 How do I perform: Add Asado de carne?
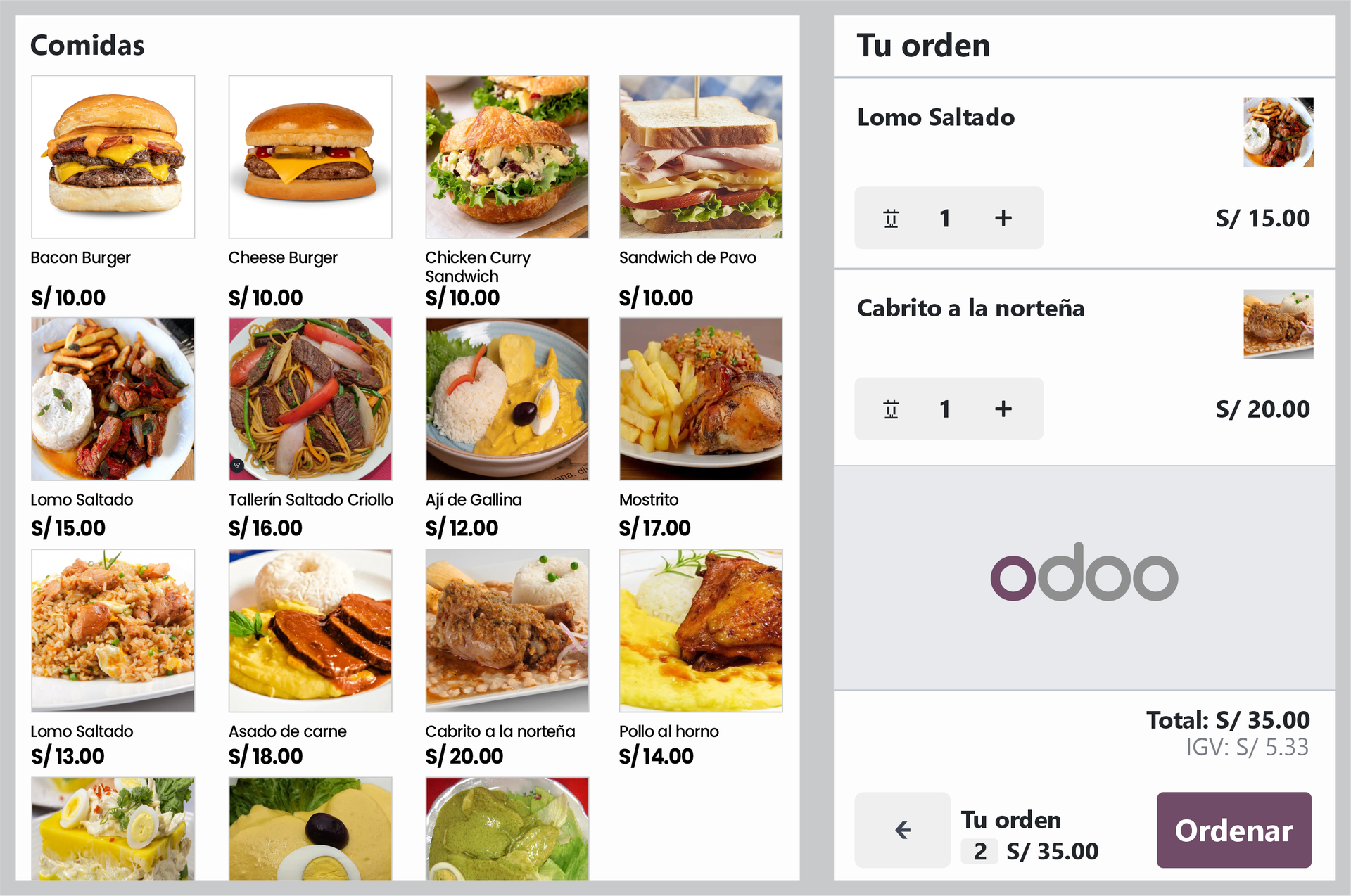point(310,630)
